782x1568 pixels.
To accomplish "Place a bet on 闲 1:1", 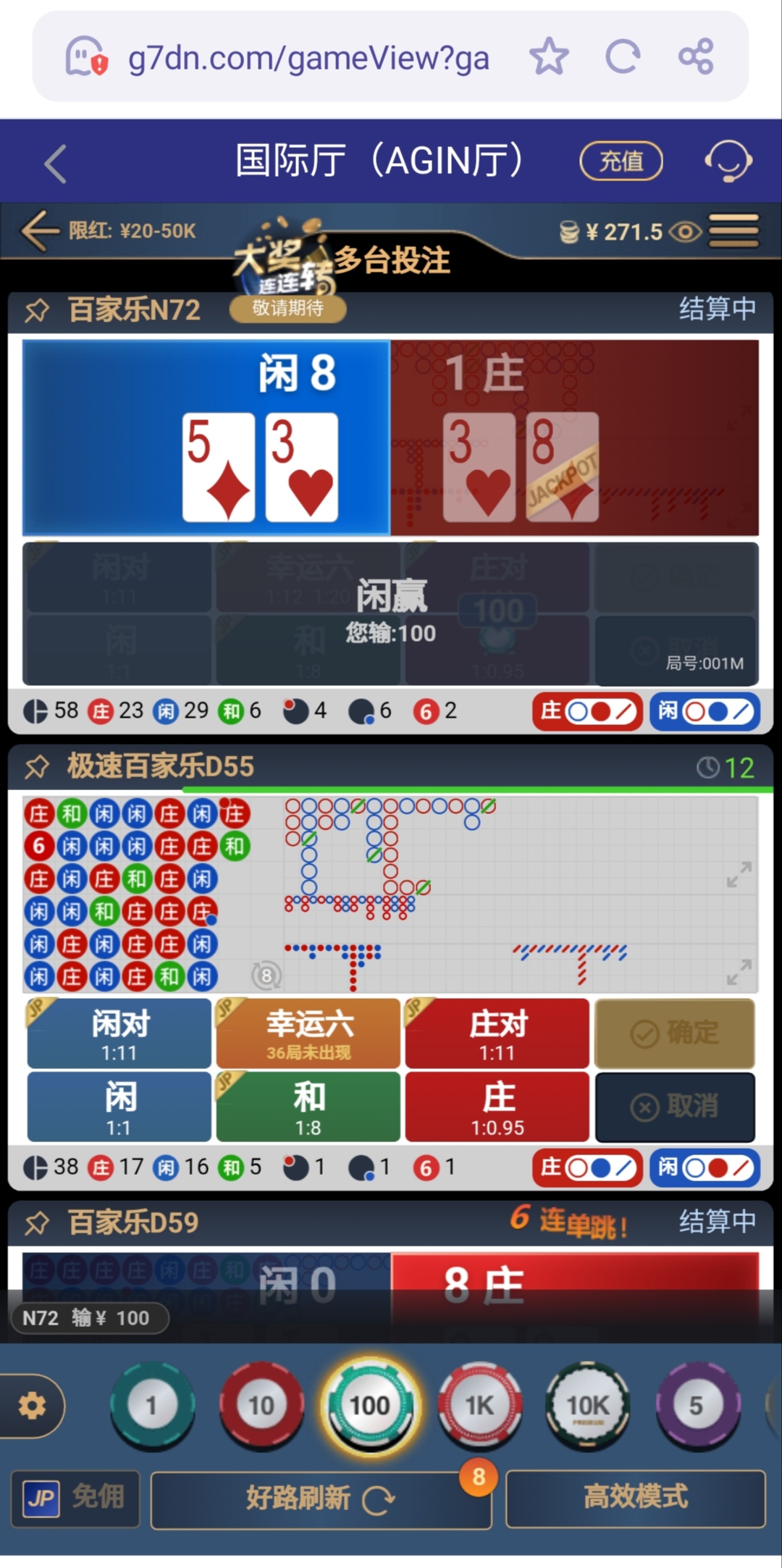I will click(119, 1107).
